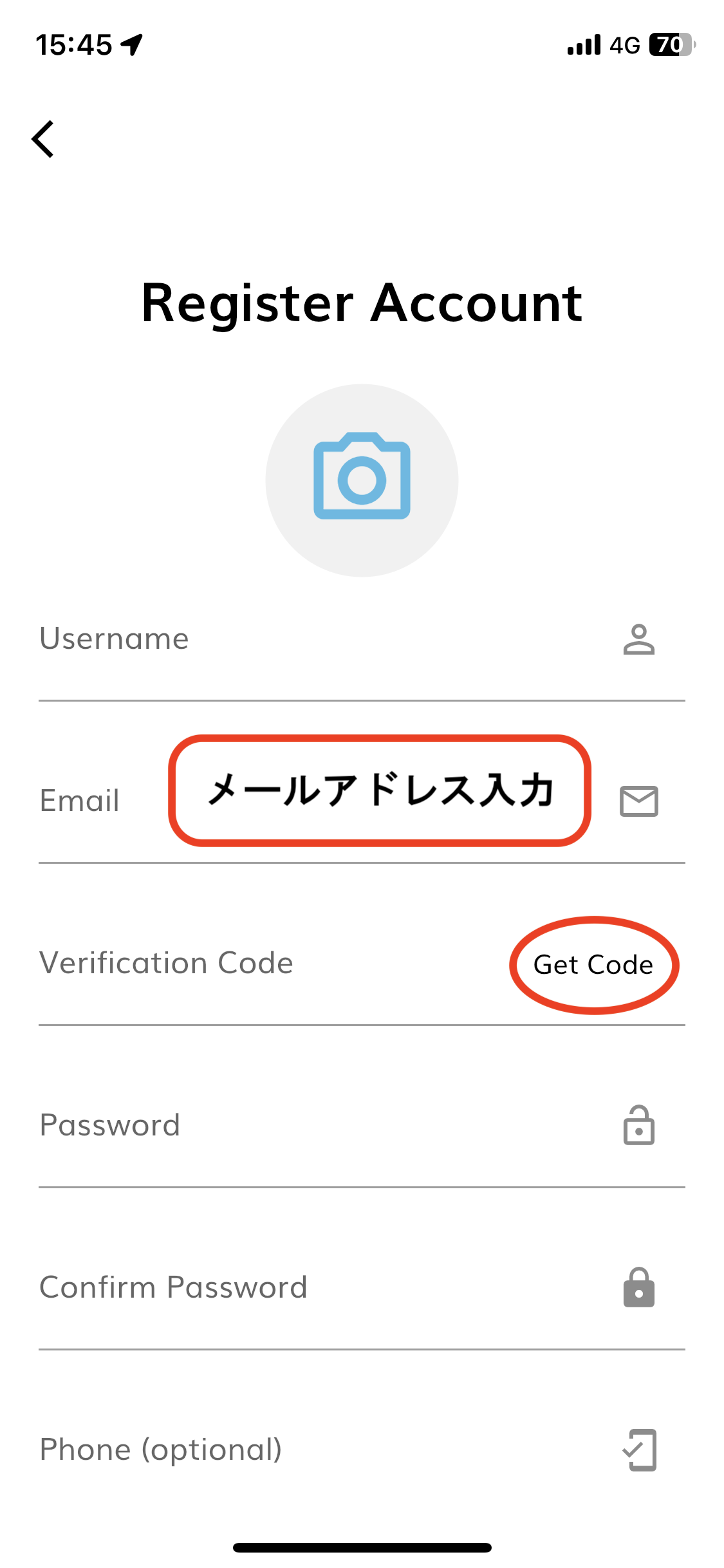Image resolution: width=724 pixels, height=1568 pixels.
Task: Tap Get Code to receive verification code
Action: click(x=593, y=965)
